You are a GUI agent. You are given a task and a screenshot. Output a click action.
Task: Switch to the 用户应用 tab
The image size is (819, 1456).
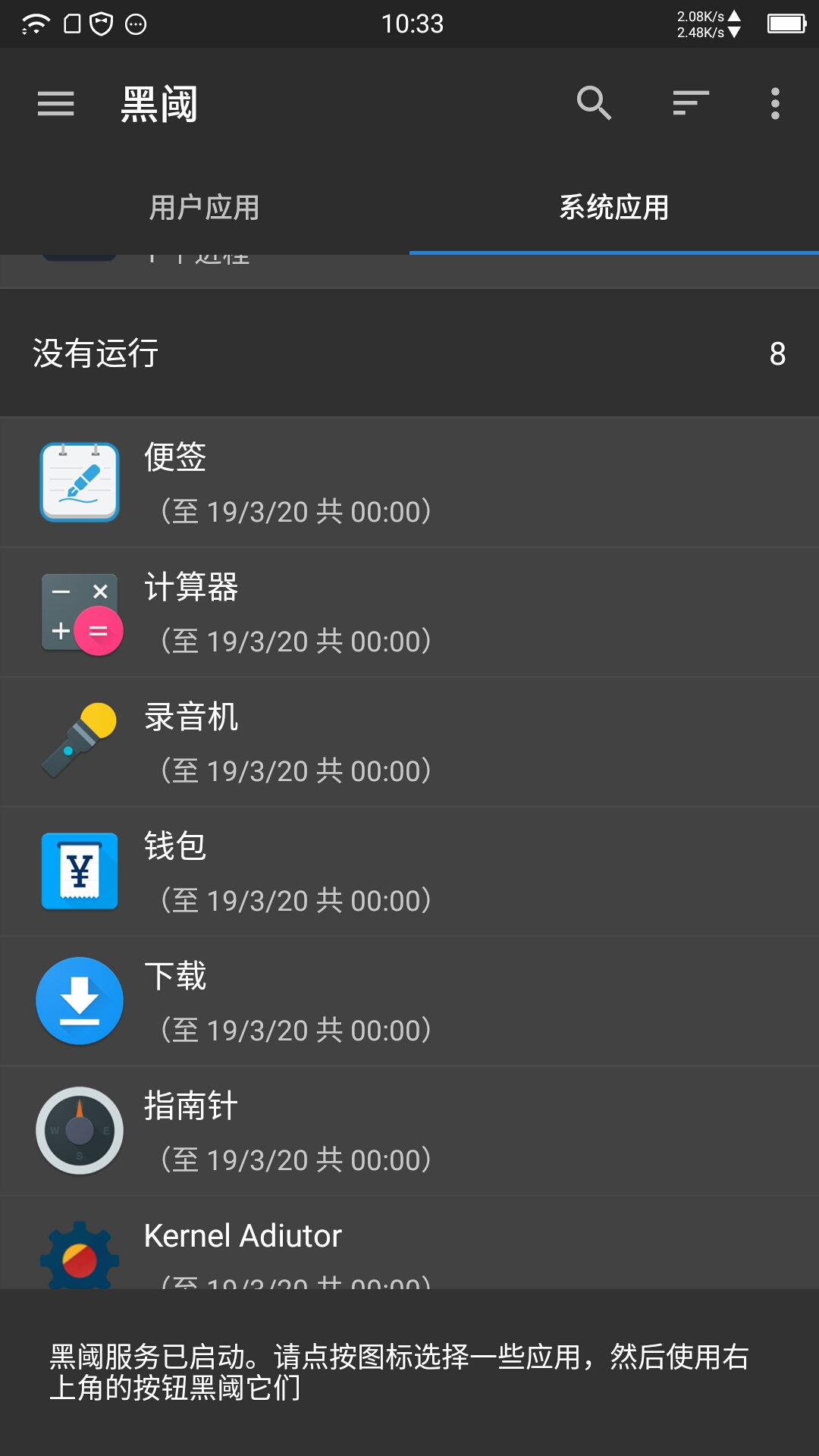[x=205, y=208]
